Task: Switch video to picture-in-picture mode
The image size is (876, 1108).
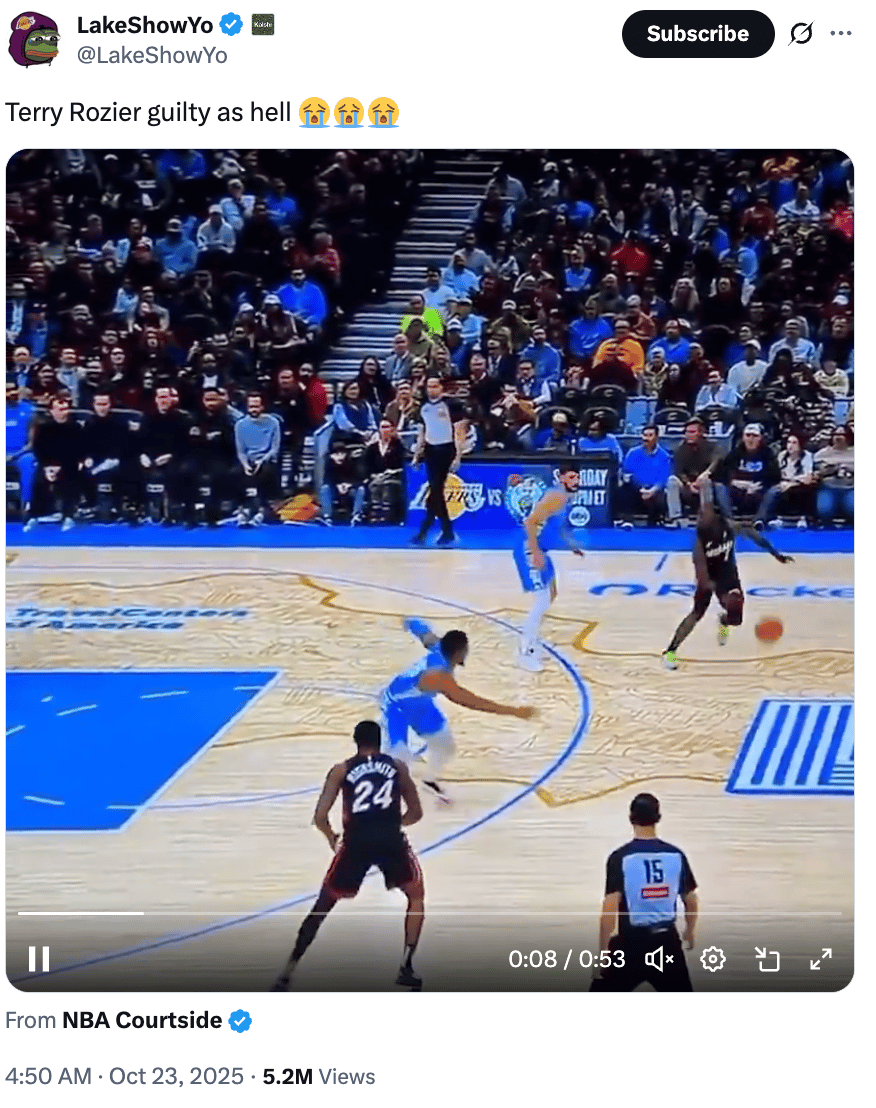Action: point(767,960)
